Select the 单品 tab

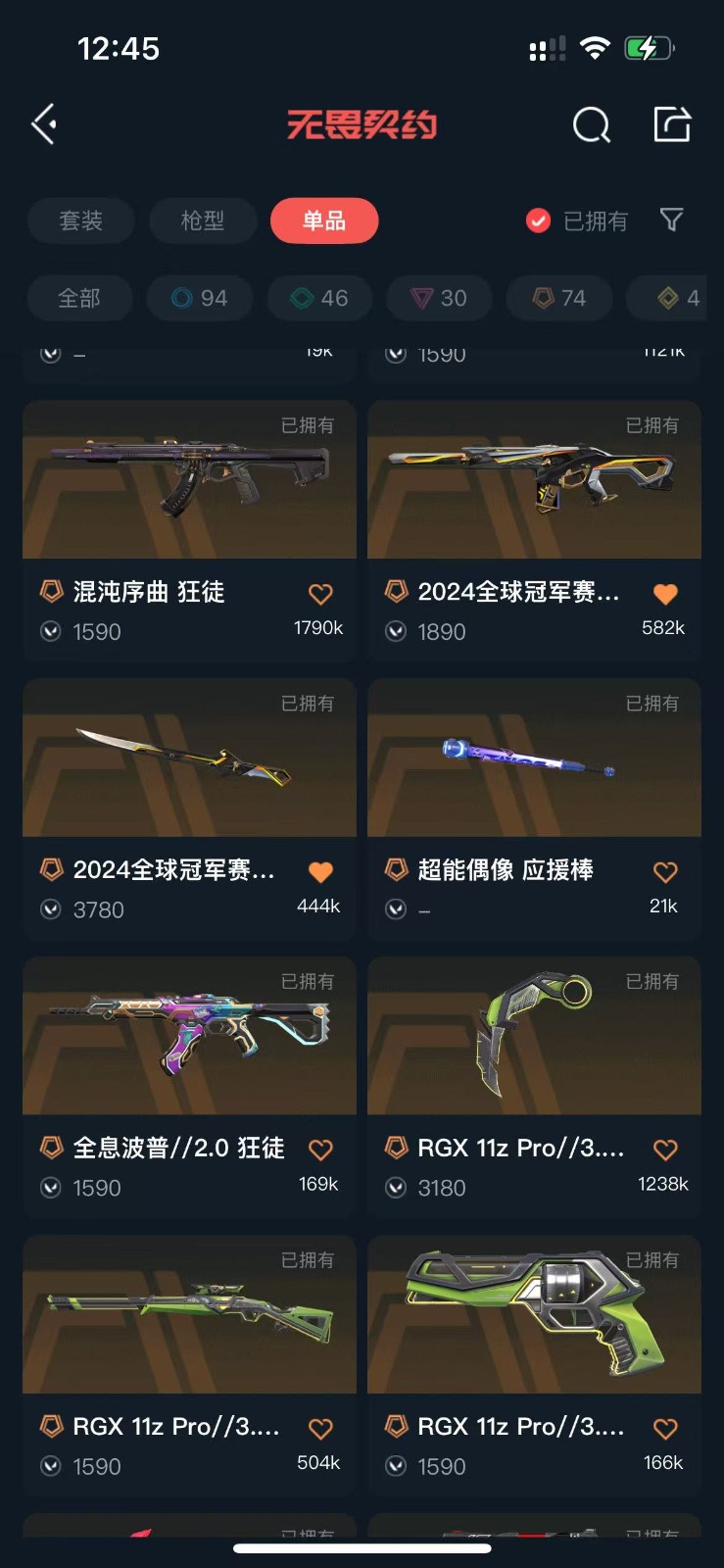pos(324,220)
